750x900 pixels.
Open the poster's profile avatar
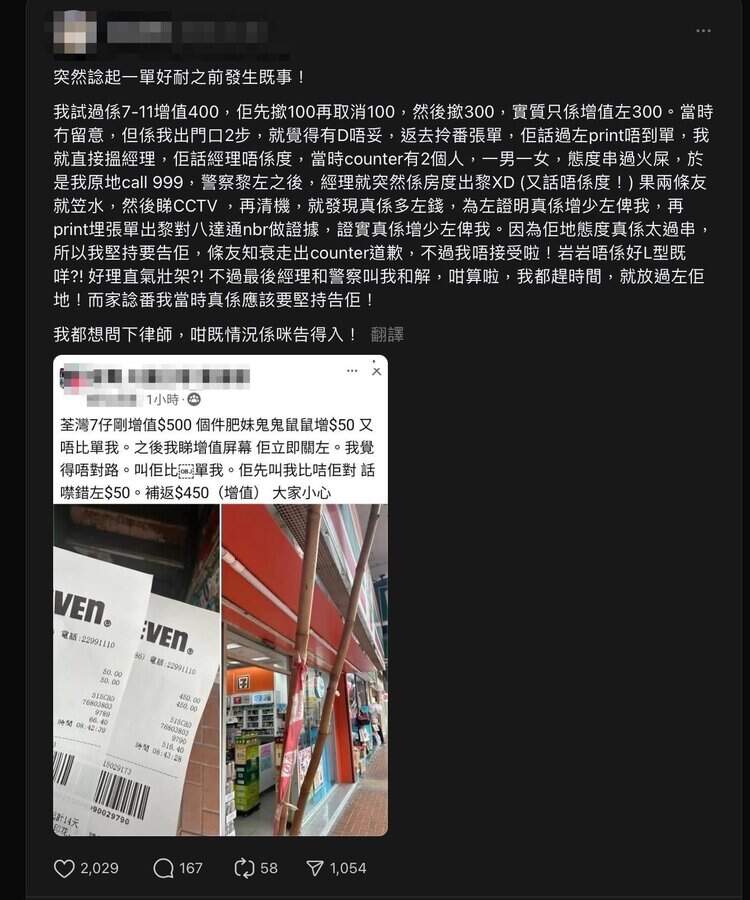point(77,32)
